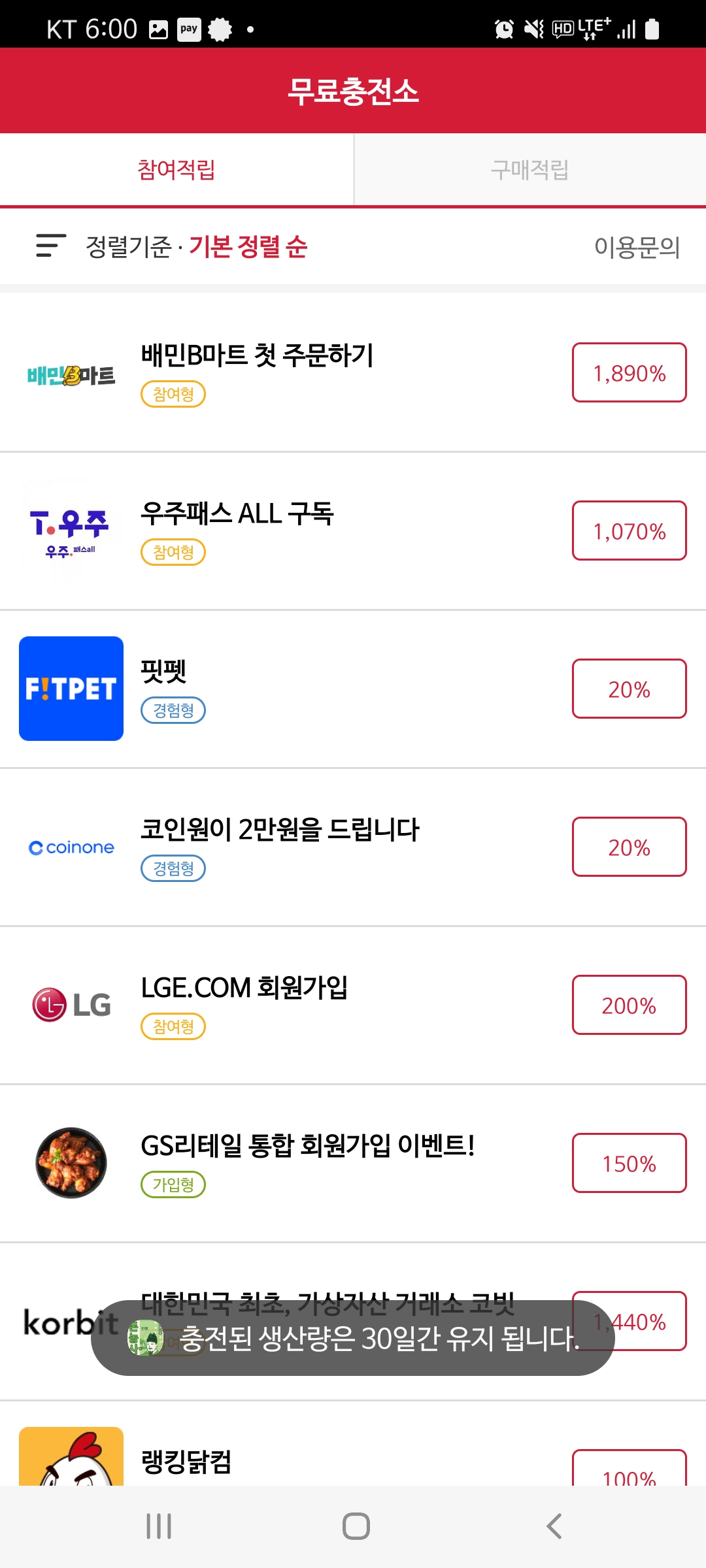Open the 정렬기준 sort options
The image size is (706, 1568).
pyautogui.click(x=171, y=247)
